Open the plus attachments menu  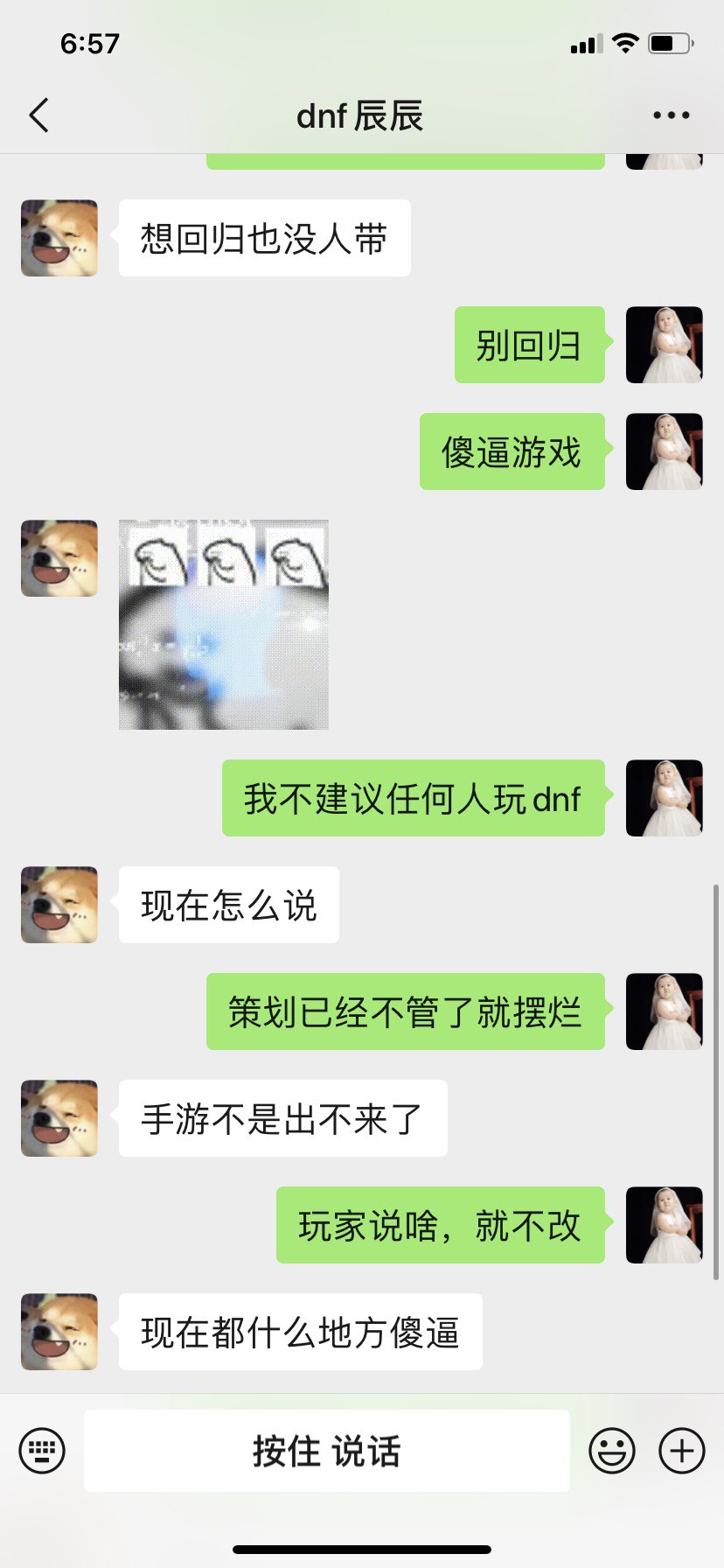coord(681,1451)
